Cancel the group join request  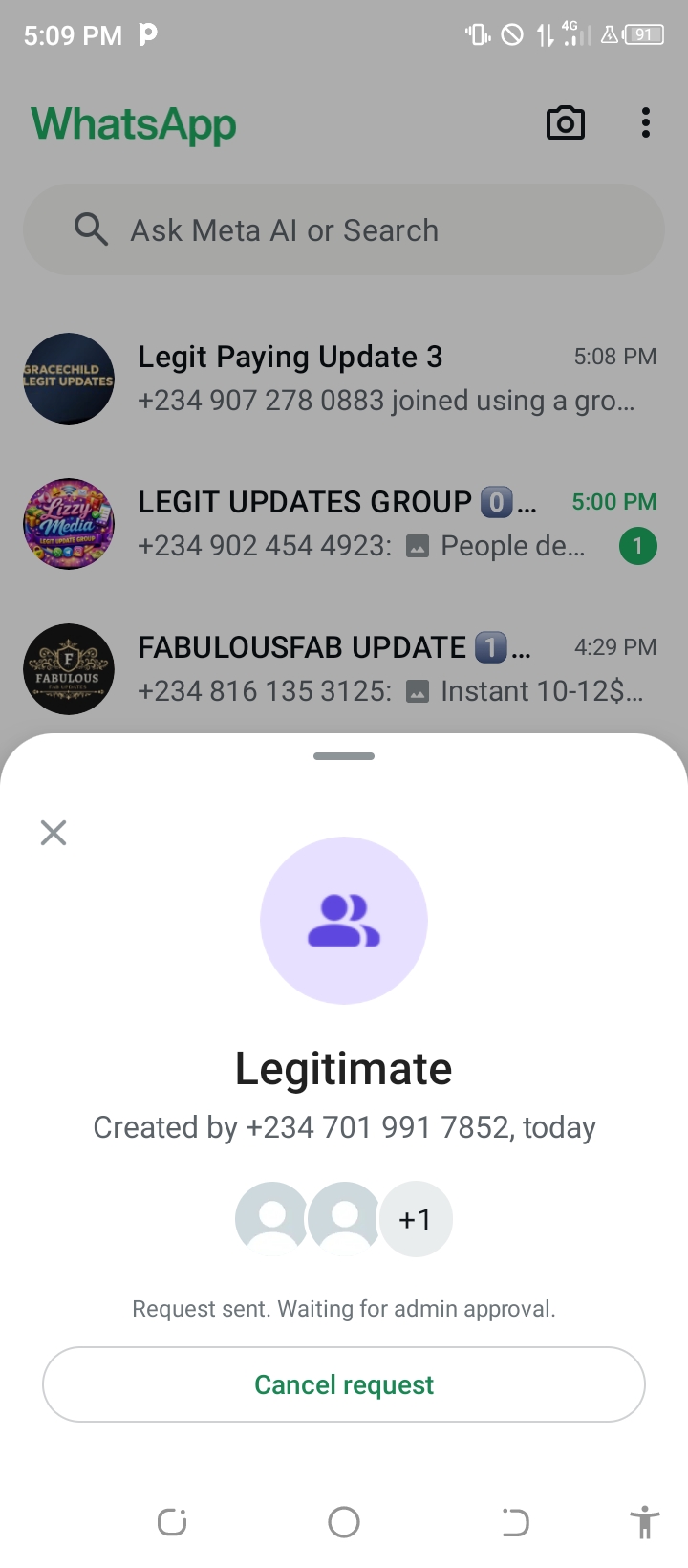pyautogui.click(x=344, y=1384)
